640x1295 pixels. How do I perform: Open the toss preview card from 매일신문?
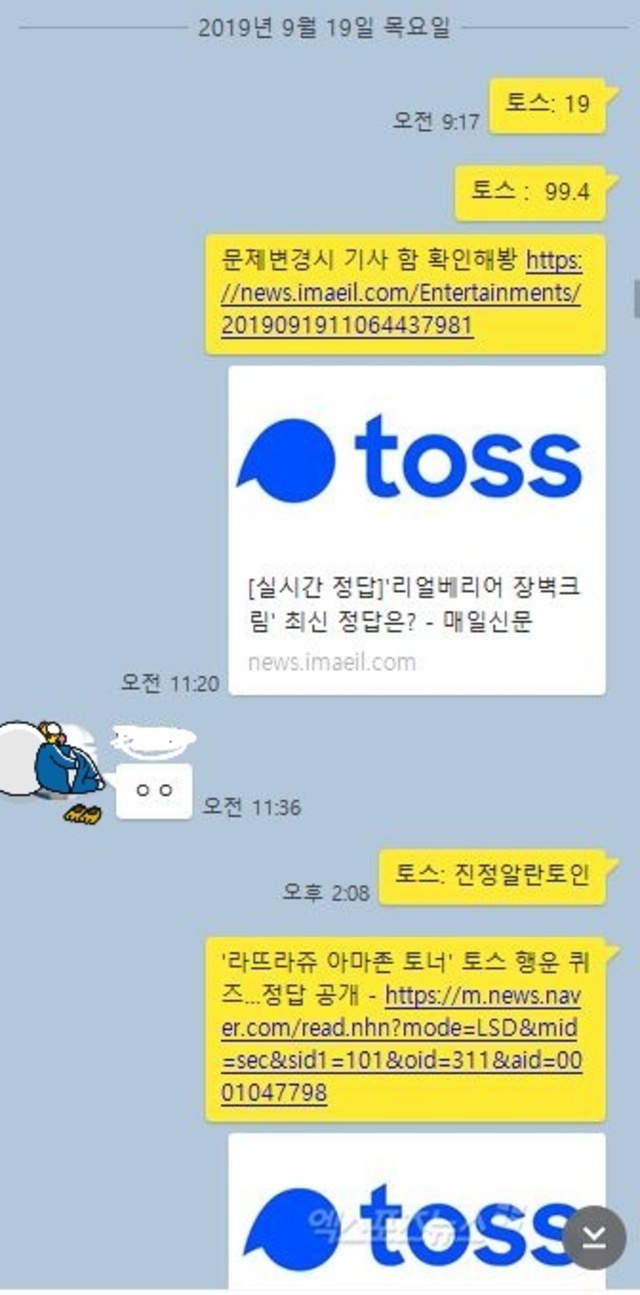(x=416, y=530)
